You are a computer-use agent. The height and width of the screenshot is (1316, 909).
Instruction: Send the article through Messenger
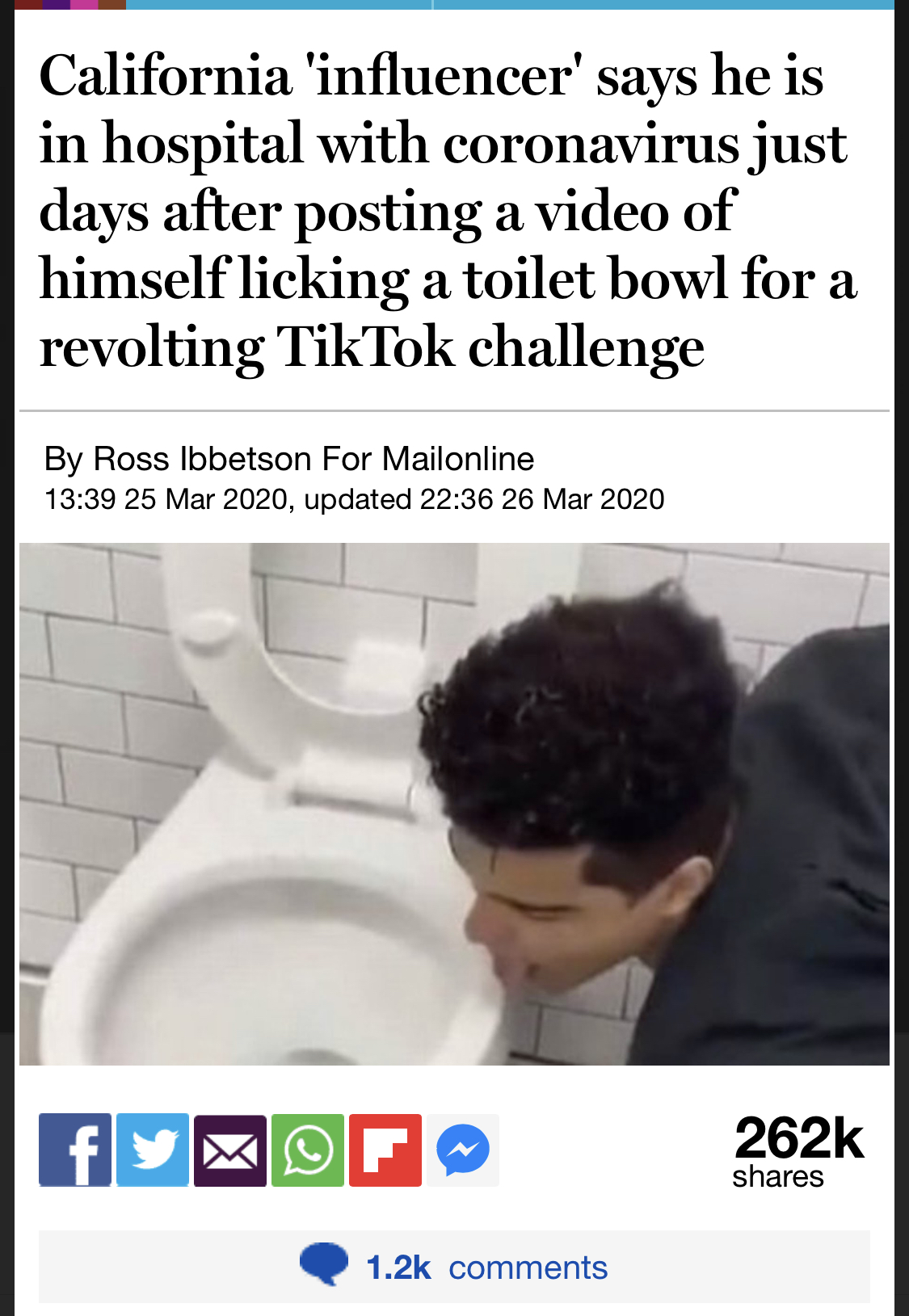[463, 1150]
